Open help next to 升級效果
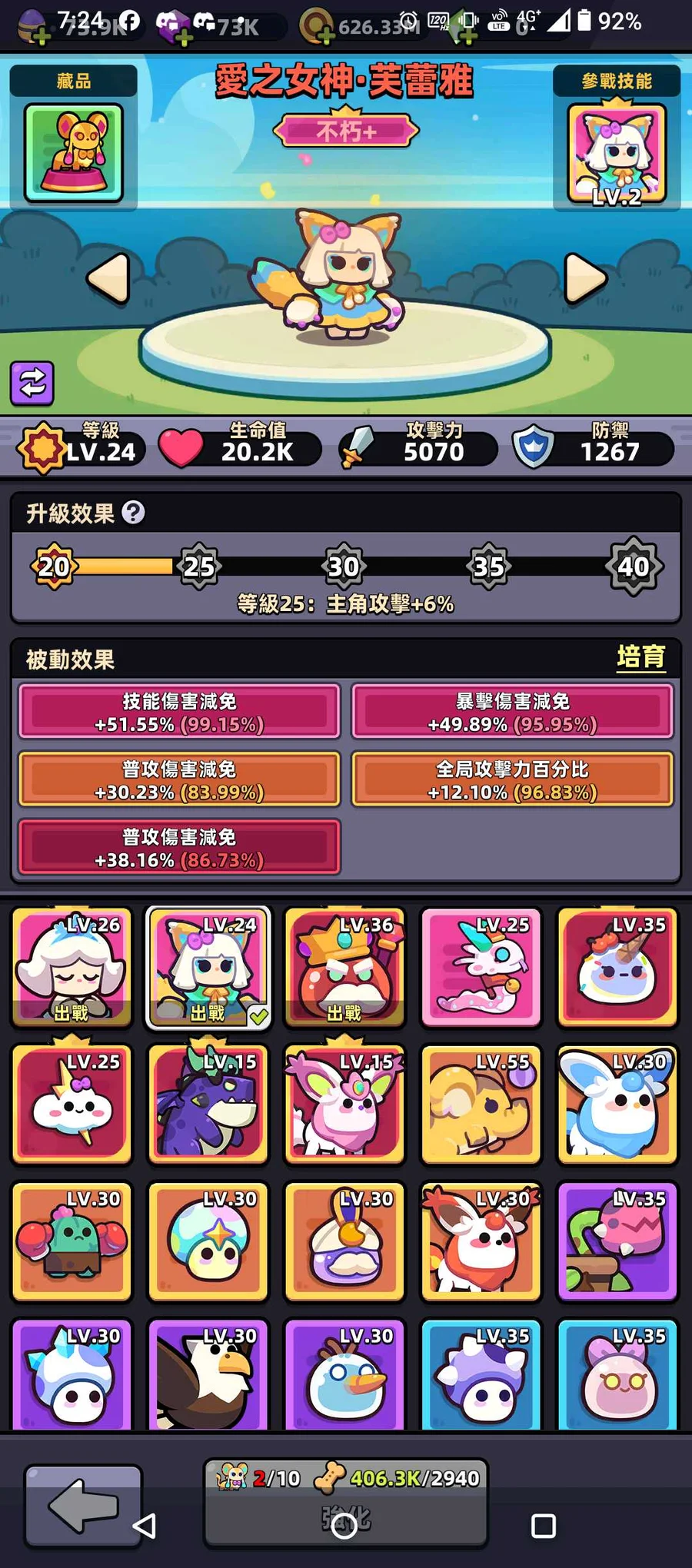 click(x=133, y=513)
